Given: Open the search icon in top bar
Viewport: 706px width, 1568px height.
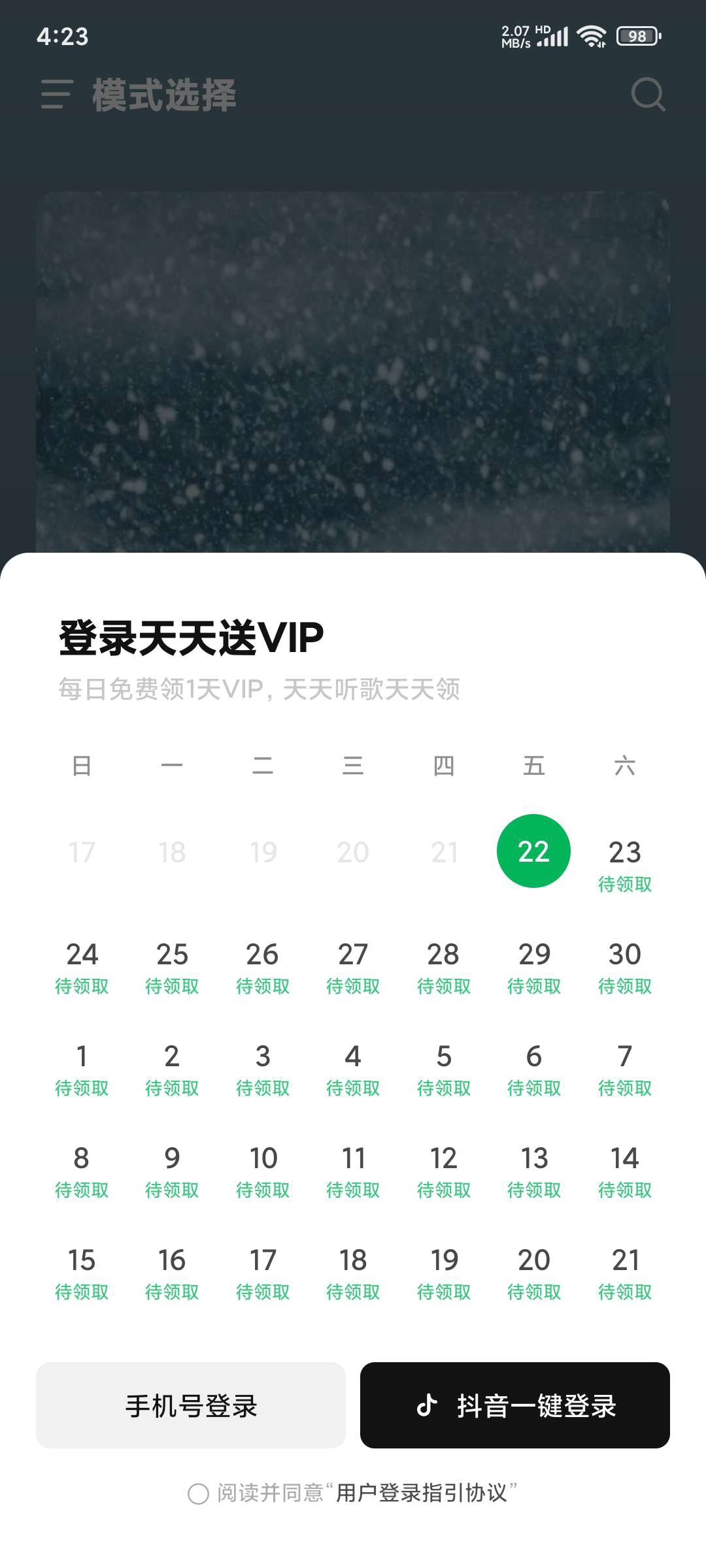Looking at the screenshot, I should tap(648, 95).
